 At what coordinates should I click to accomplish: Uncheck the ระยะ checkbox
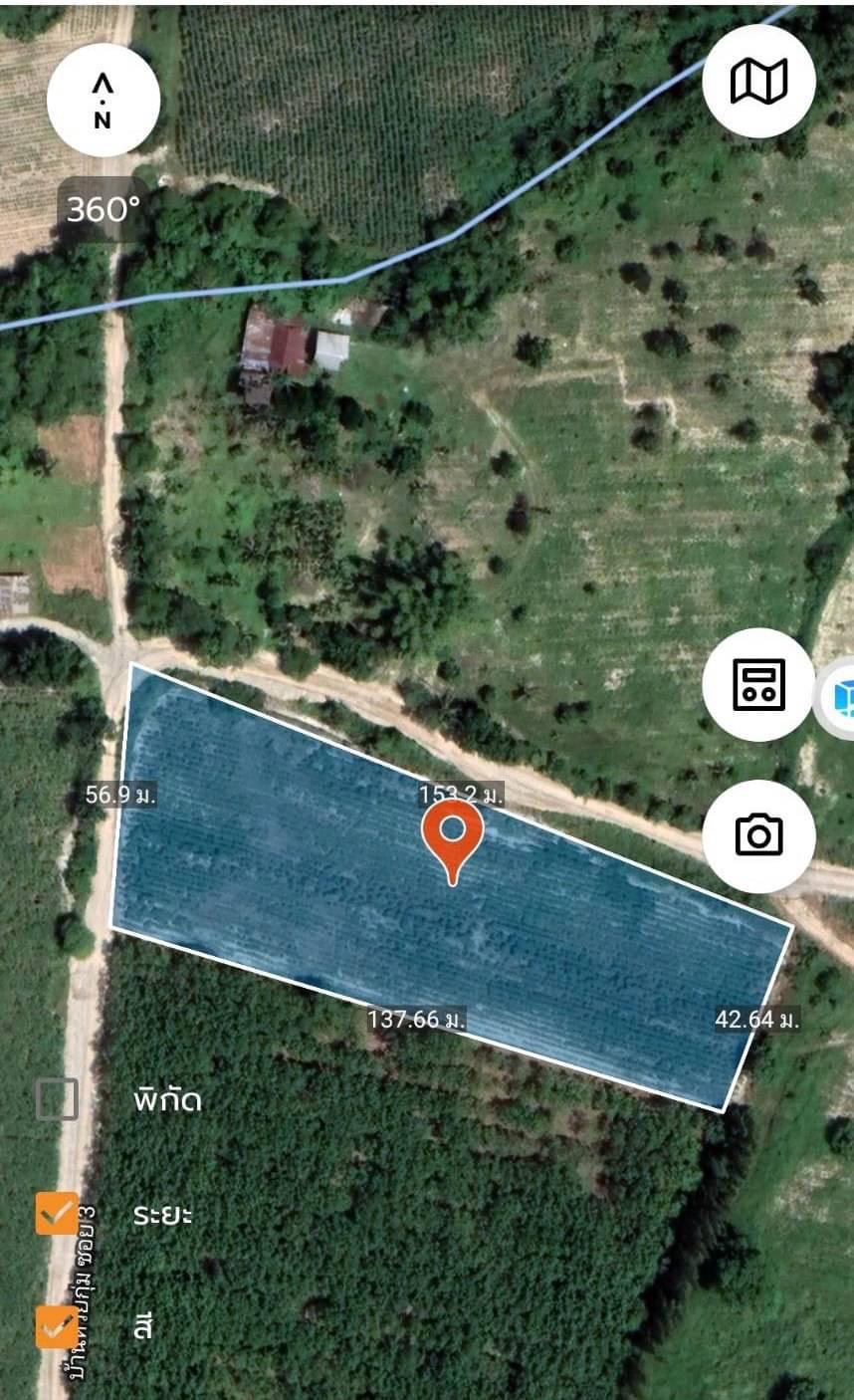click(x=57, y=1214)
